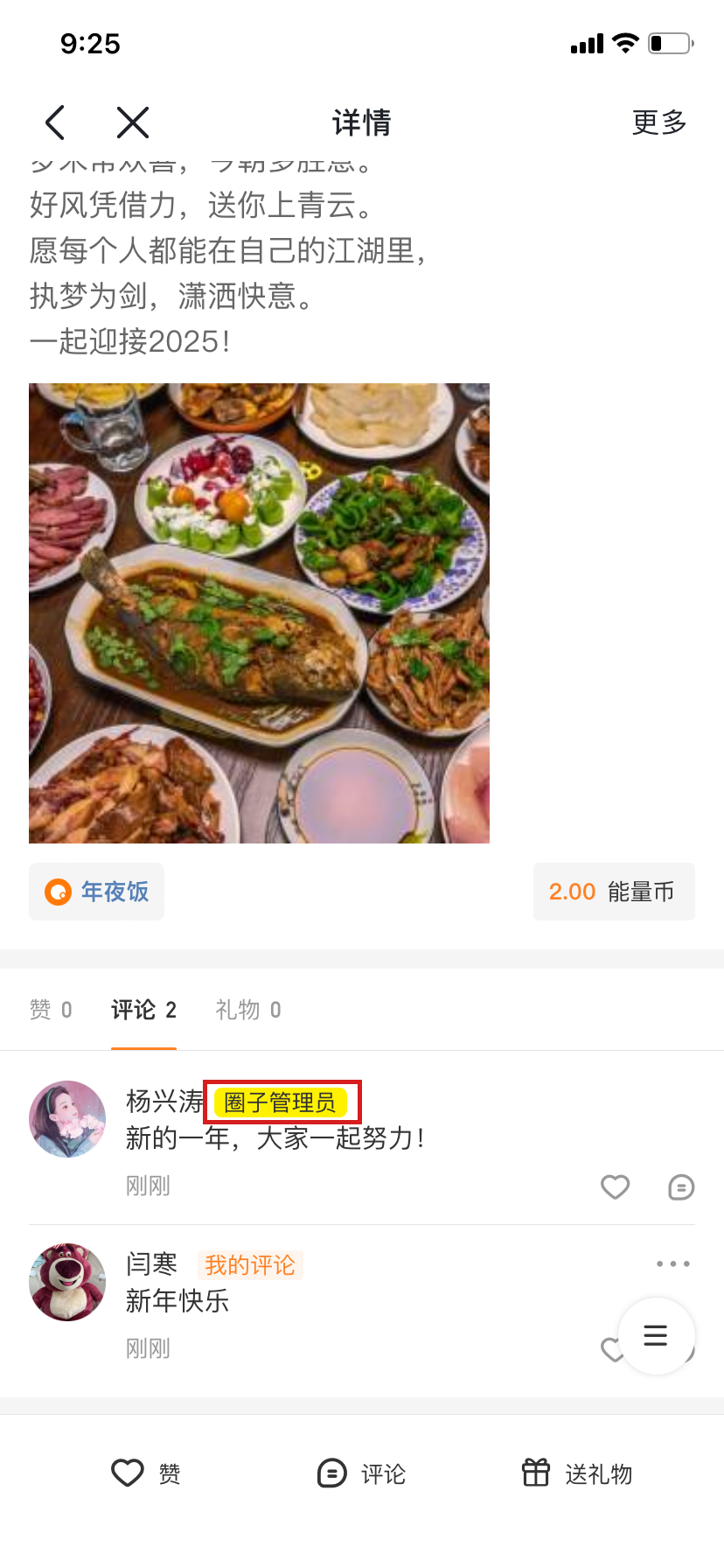Open 杨兴涛's profile avatar
The height and width of the screenshot is (1568, 724).
[x=67, y=1119]
